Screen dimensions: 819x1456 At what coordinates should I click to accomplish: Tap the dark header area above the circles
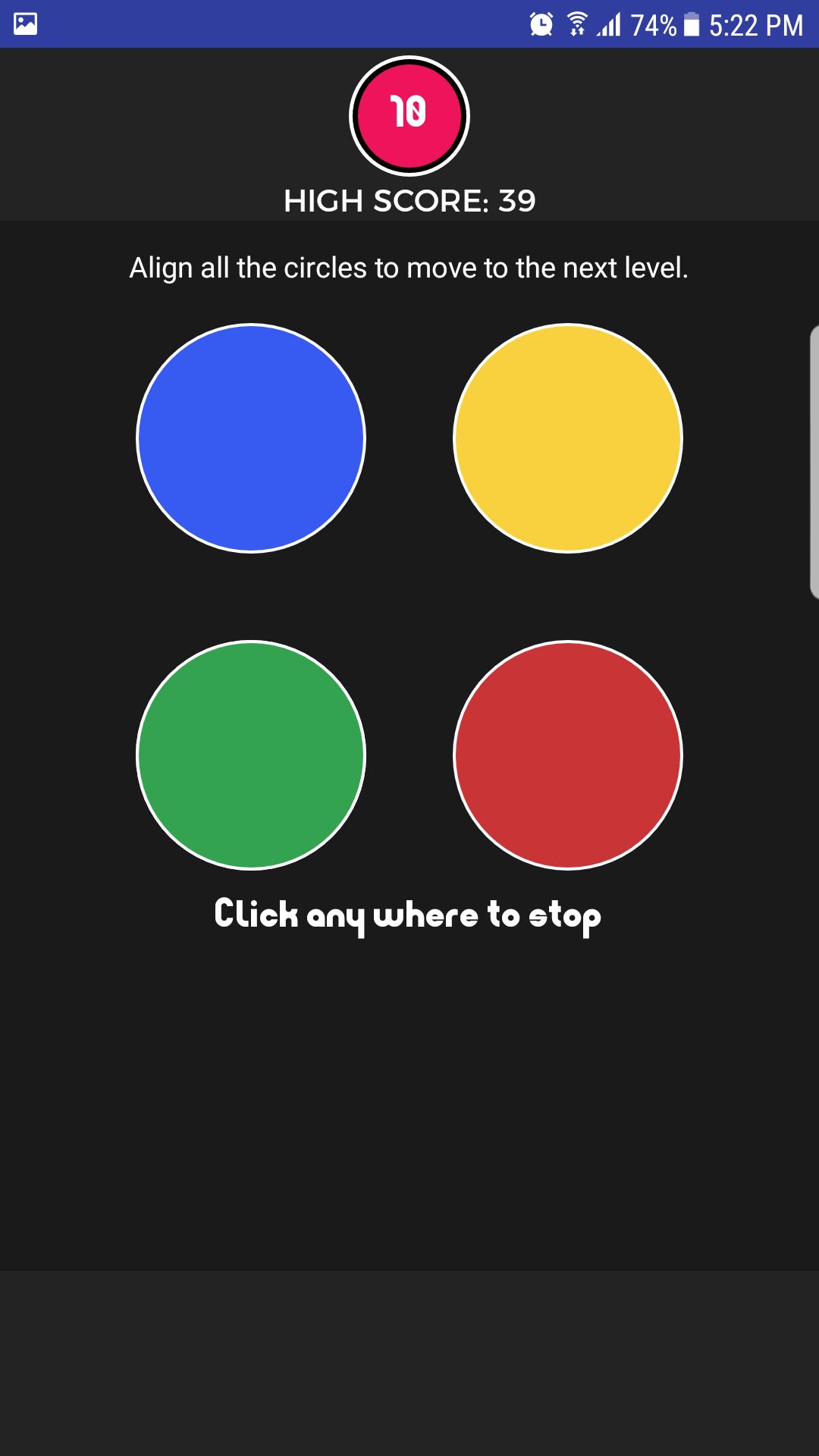click(152, 121)
